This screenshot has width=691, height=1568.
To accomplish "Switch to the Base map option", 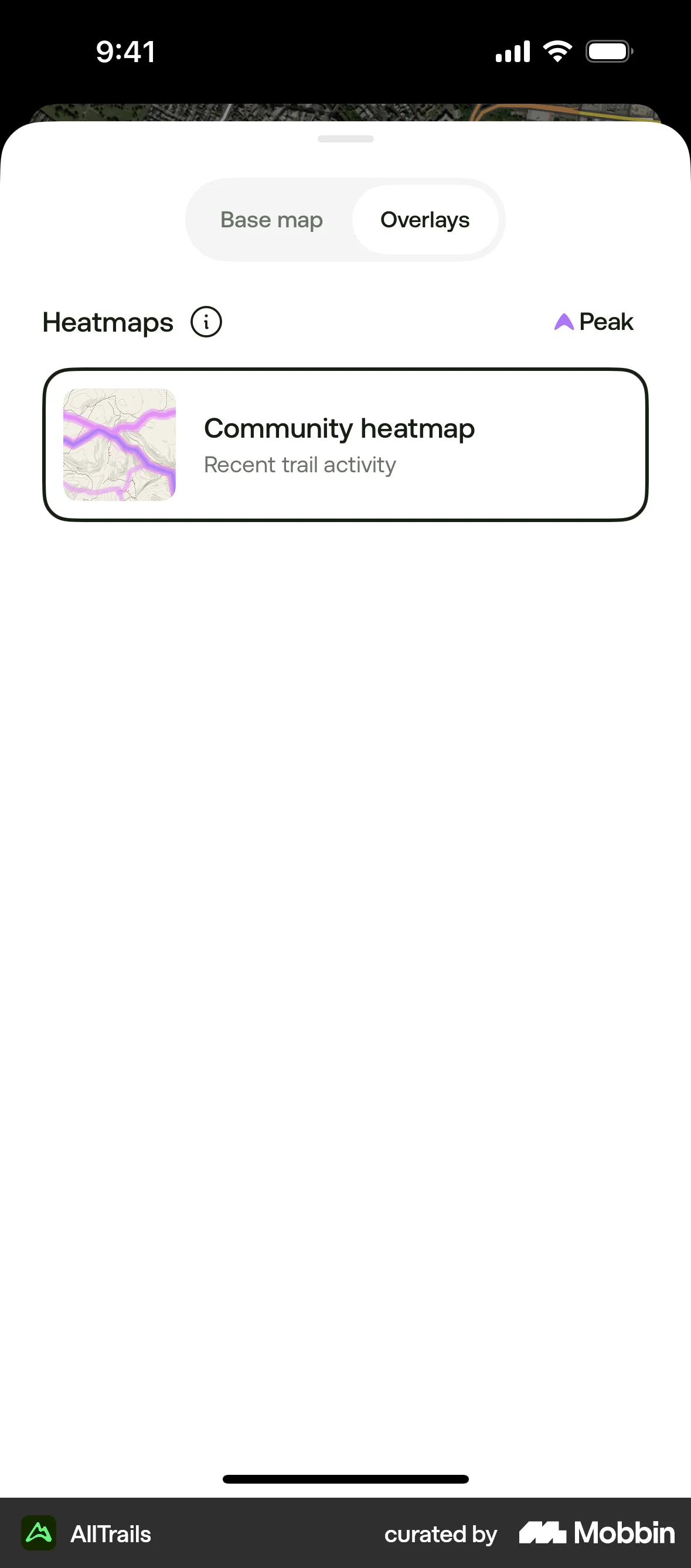I will tap(271, 220).
